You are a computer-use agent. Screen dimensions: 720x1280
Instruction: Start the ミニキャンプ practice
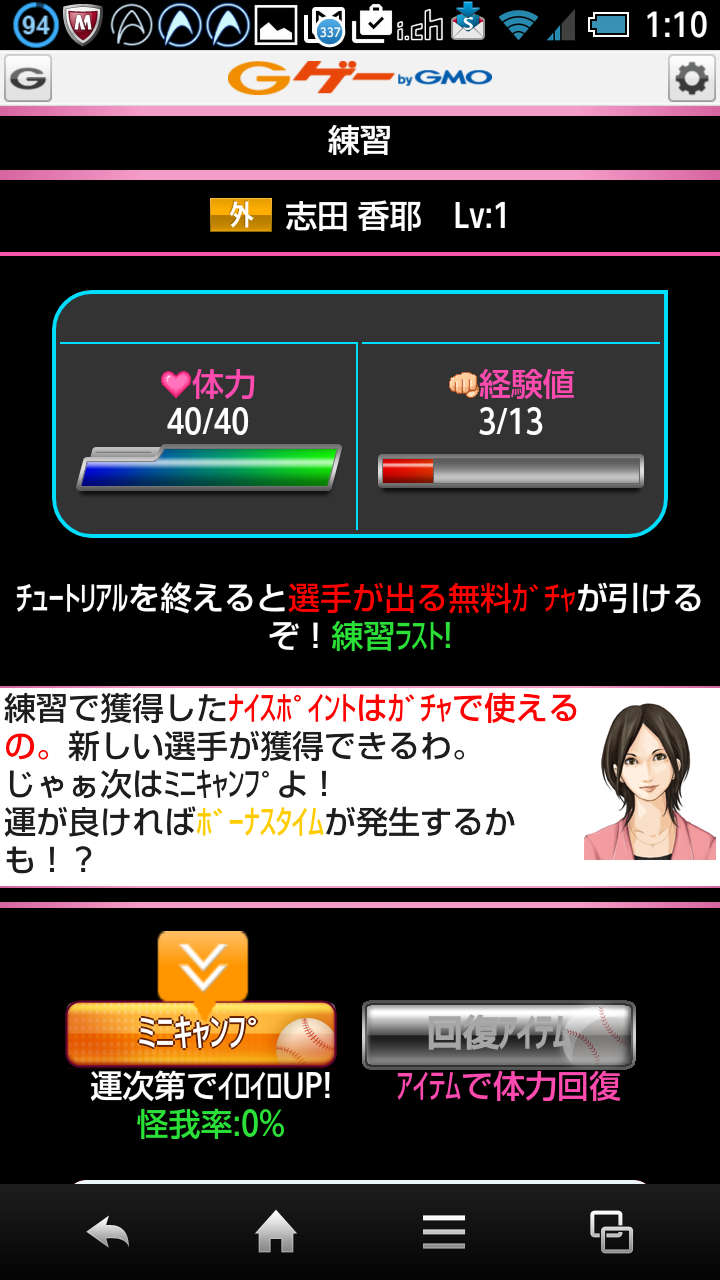(200, 1034)
